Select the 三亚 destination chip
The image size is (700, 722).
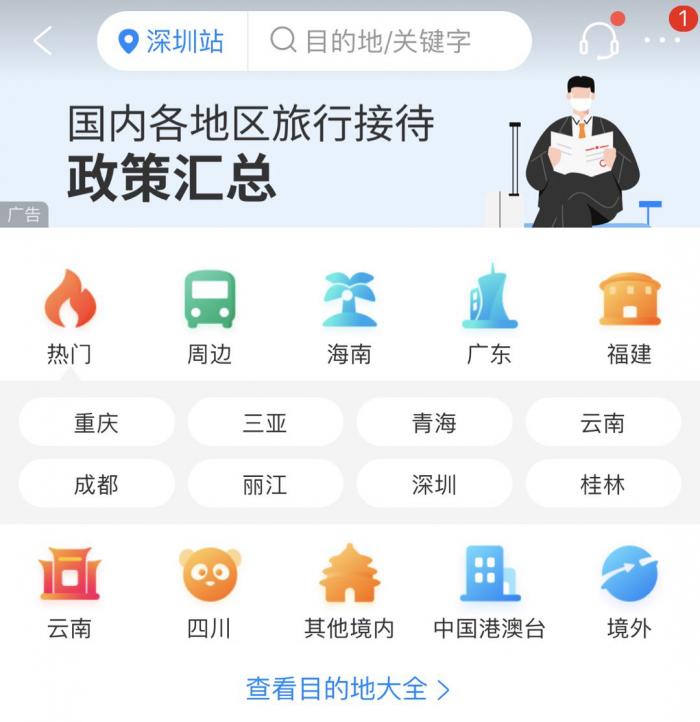[x=265, y=423]
